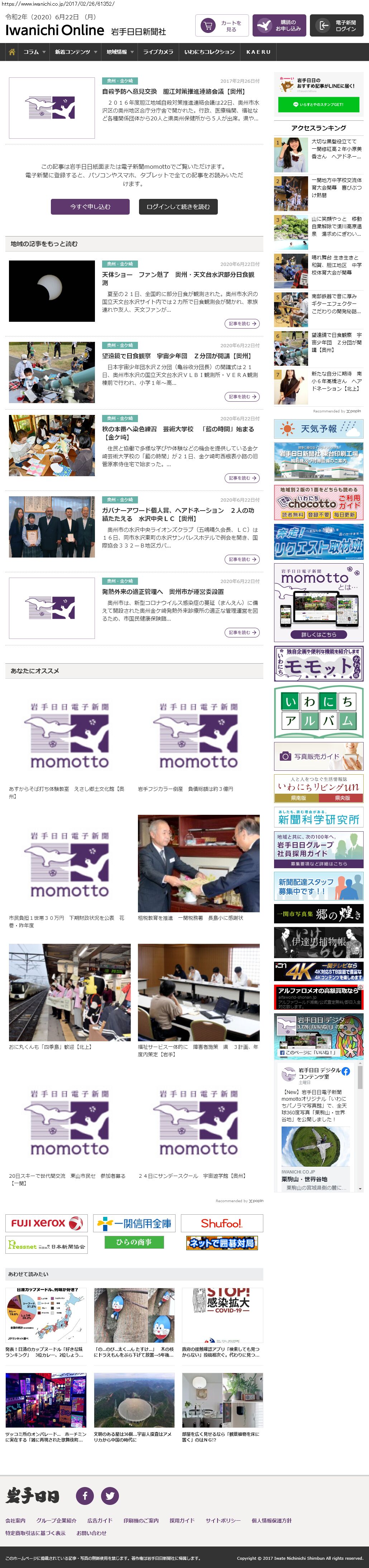Open the home icon in navigation bar
This screenshot has width=369, height=1568.
tap(11, 52)
